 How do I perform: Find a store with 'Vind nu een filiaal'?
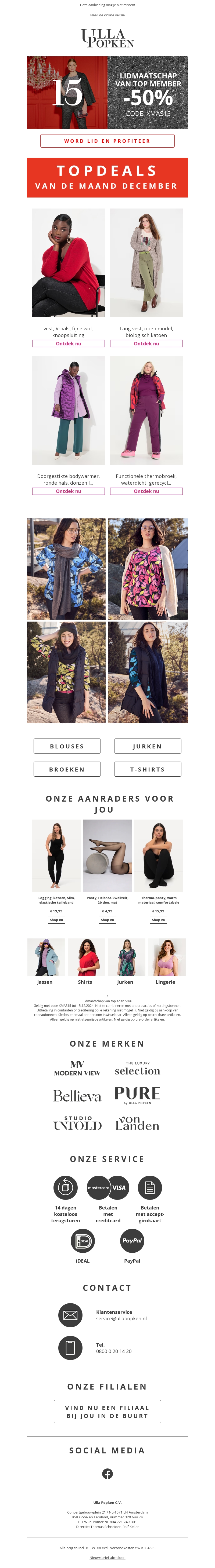(107, 1412)
